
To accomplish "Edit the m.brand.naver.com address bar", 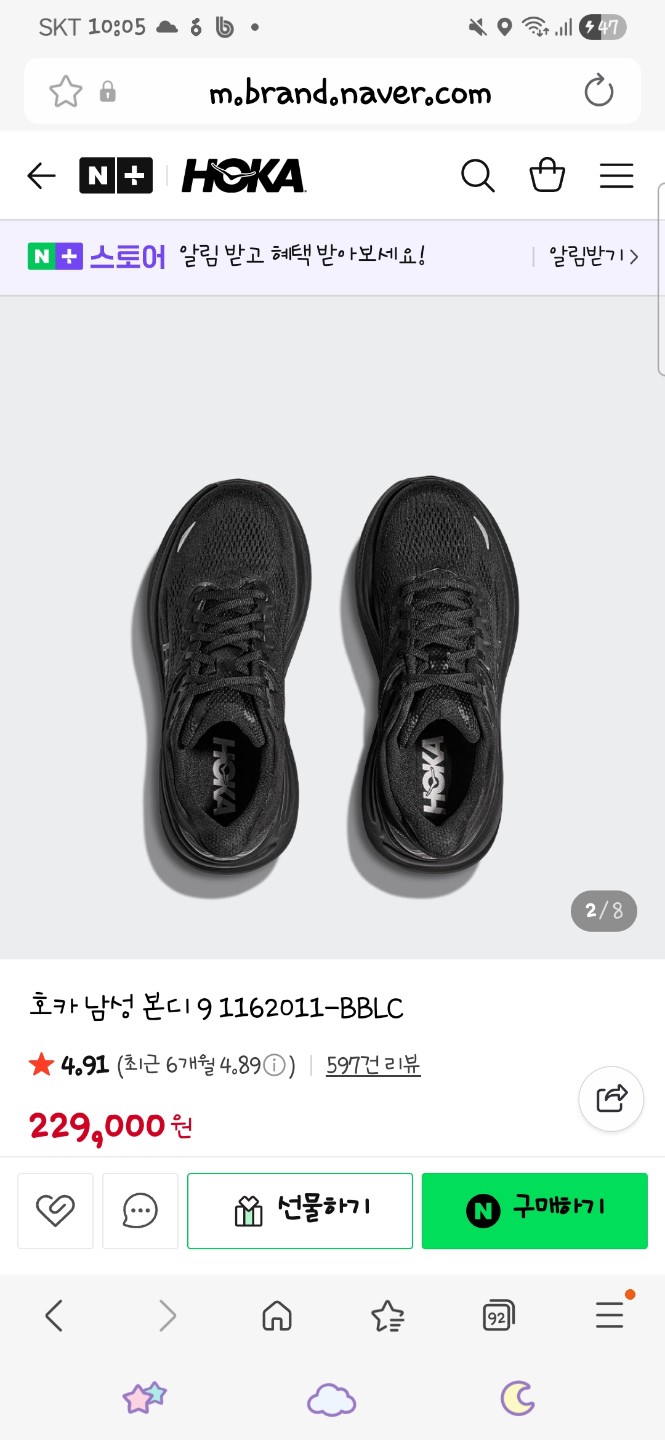I will pyautogui.click(x=350, y=93).
